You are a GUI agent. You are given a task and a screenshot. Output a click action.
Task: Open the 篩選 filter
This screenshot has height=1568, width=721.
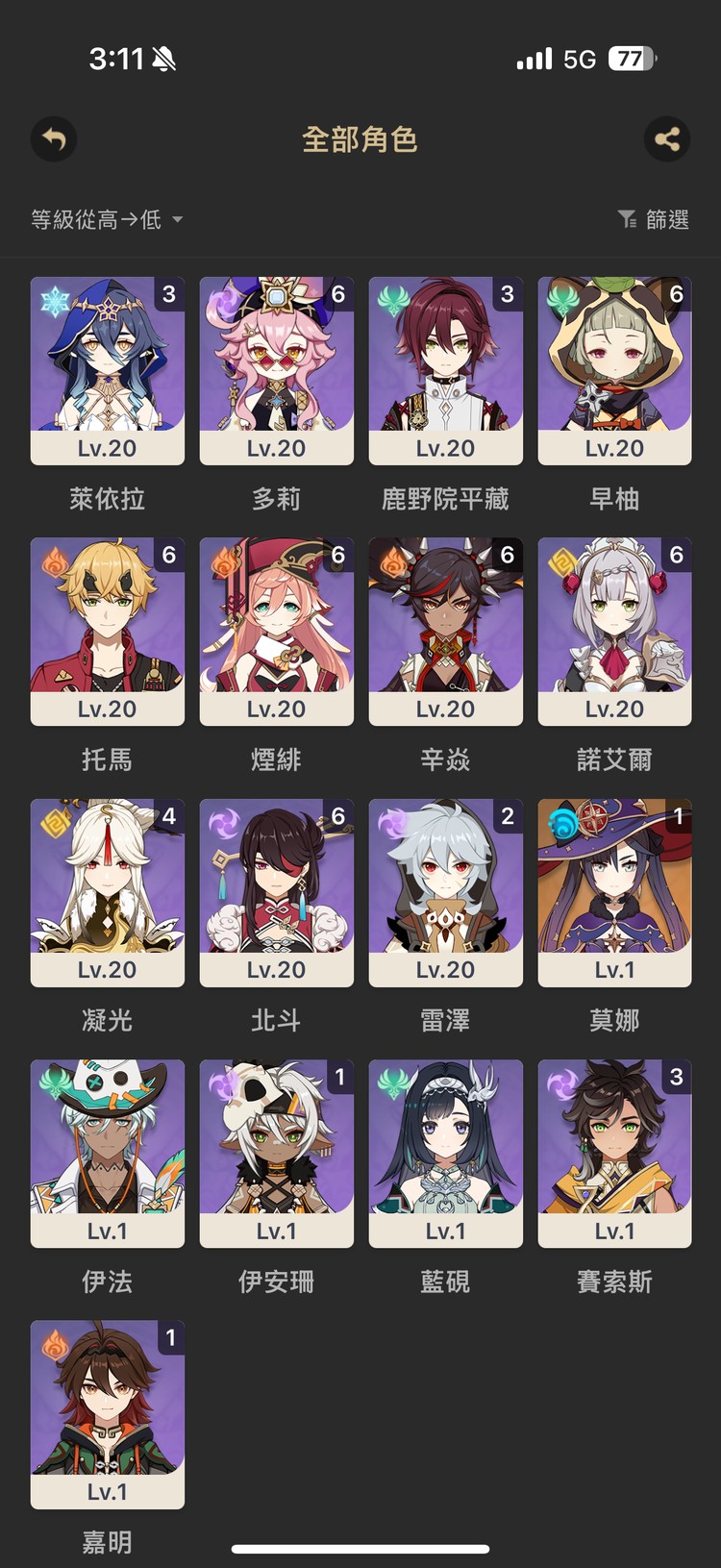point(654,219)
